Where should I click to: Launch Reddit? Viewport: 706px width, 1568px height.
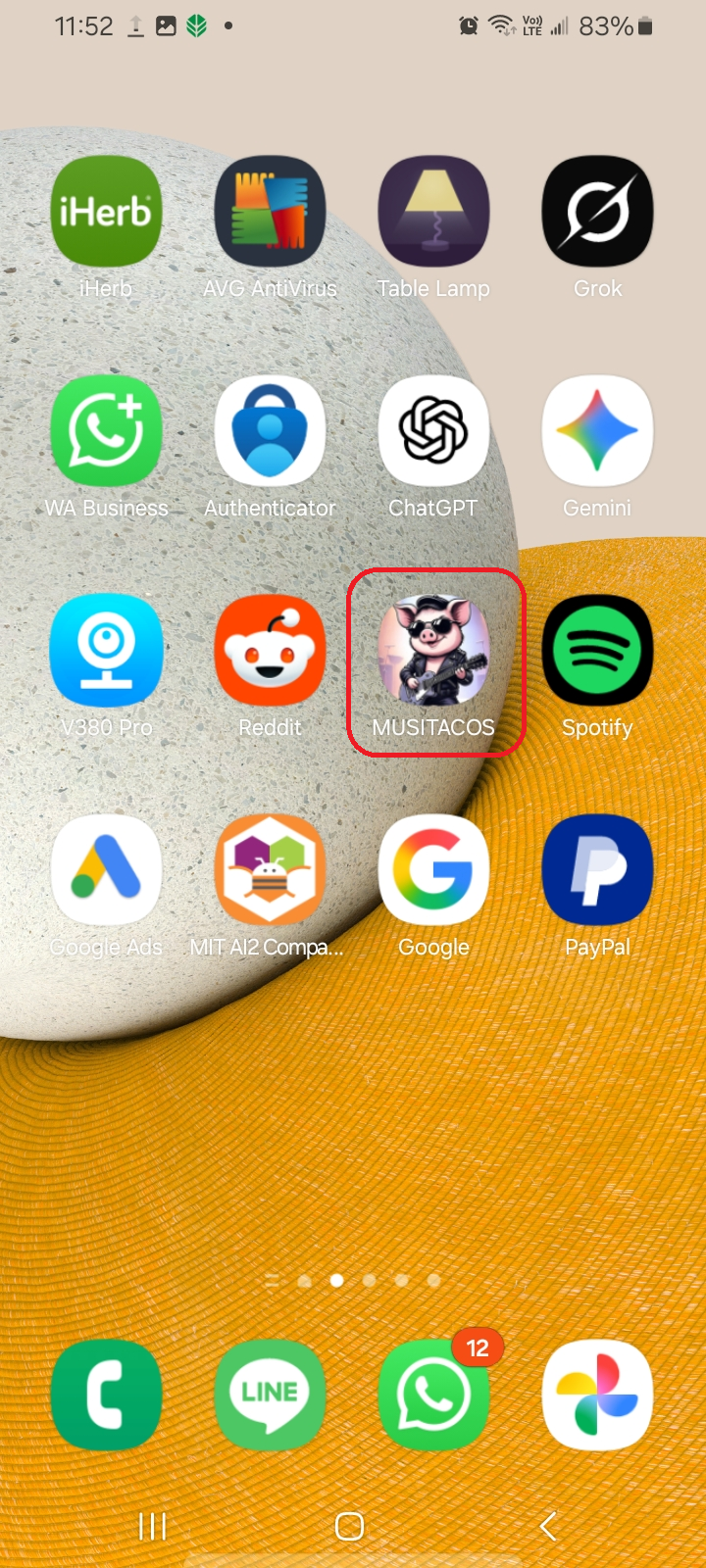coord(270,651)
